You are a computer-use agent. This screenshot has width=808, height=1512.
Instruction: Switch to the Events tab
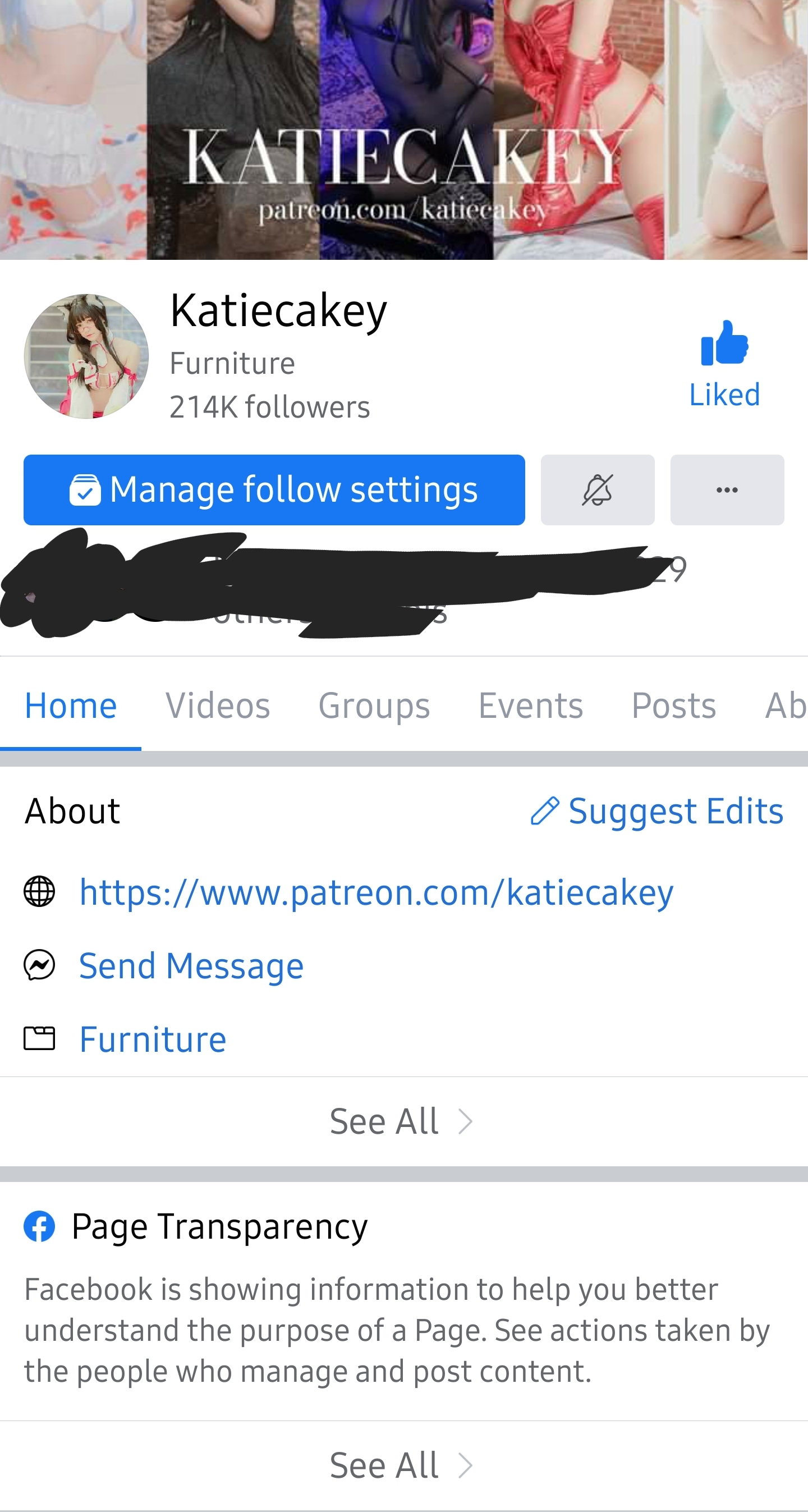coord(530,705)
